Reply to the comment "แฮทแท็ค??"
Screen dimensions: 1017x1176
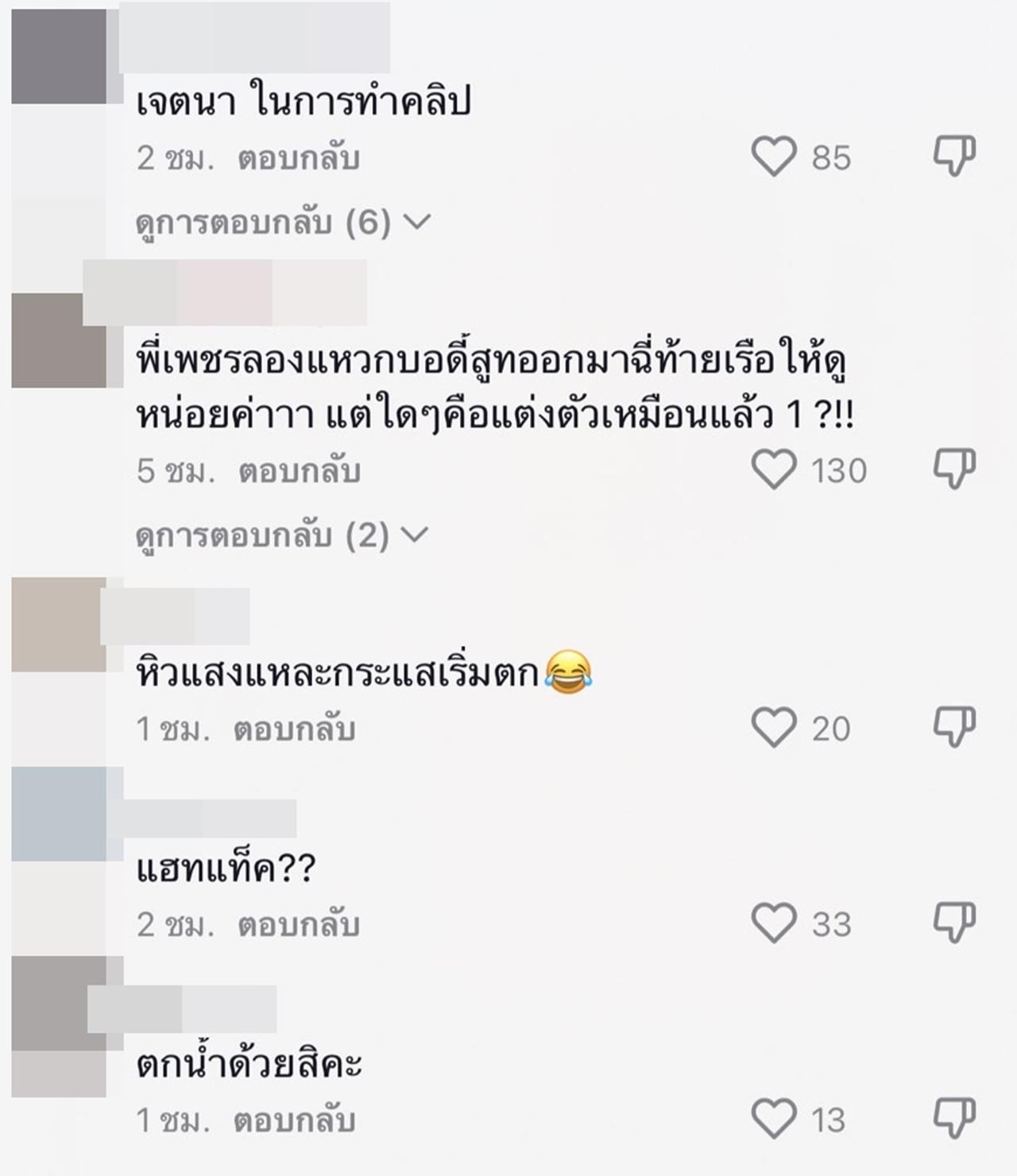click(x=299, y=925)
